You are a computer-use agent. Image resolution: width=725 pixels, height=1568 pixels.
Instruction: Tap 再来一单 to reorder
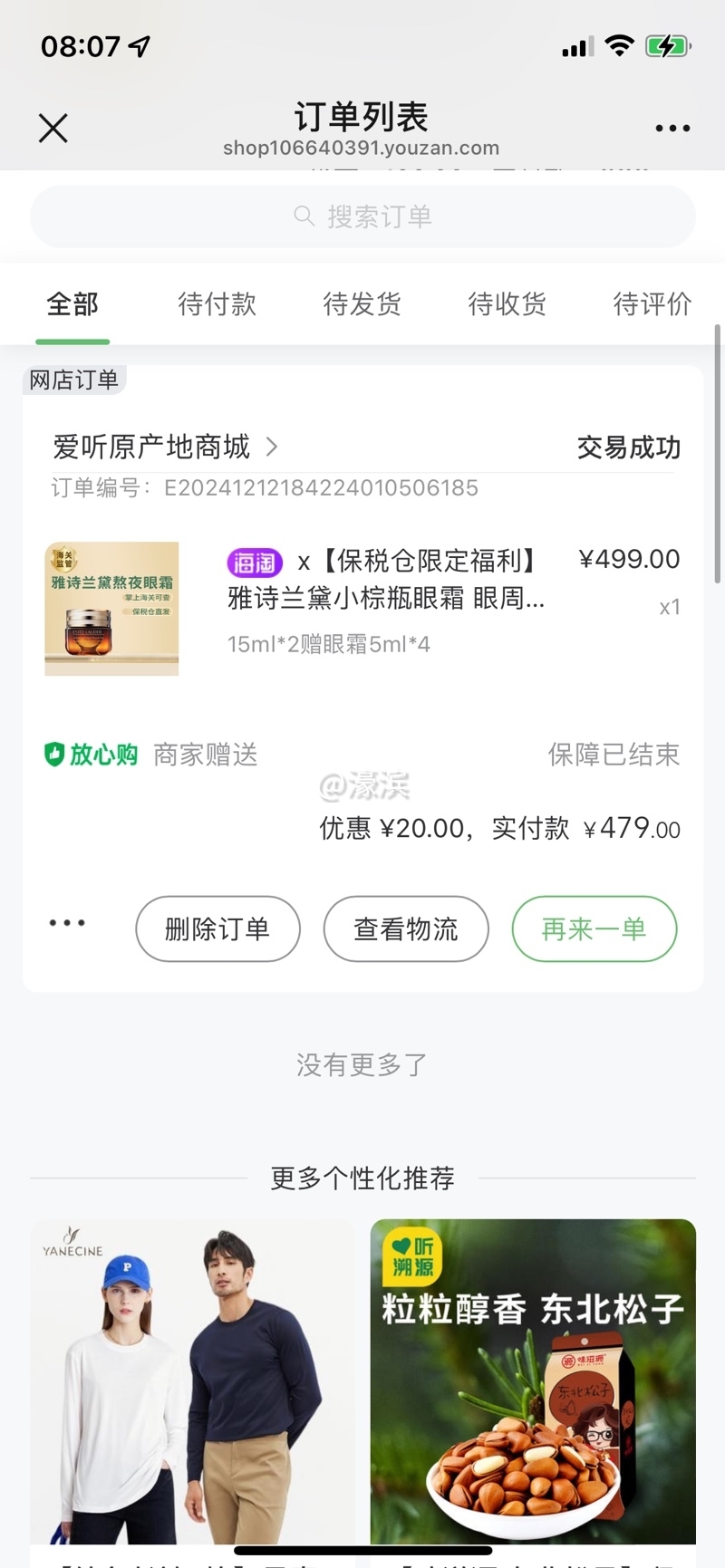coord(594,928)
